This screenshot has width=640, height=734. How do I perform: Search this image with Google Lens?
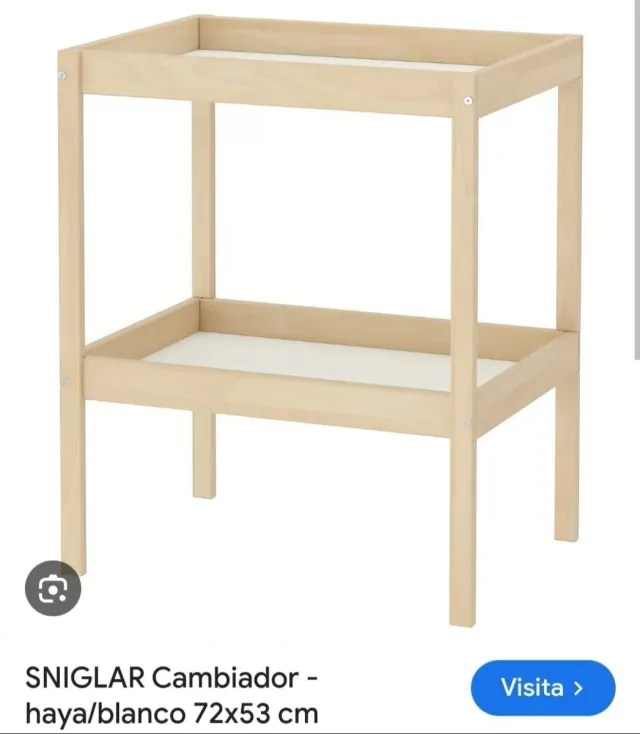coord(52,588)
